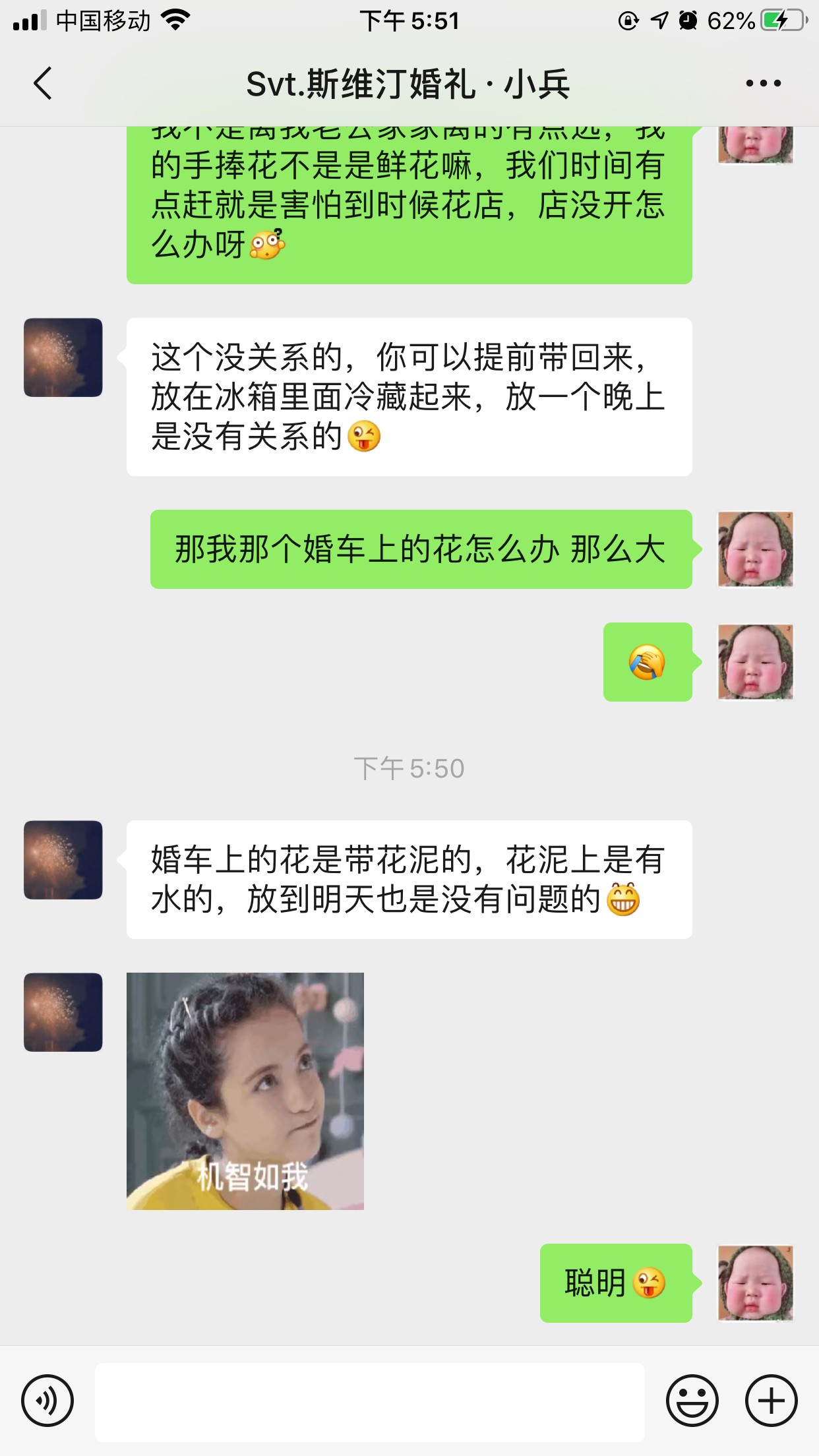Tap the message text field
Viewport: 819px width, 1456px height.
tap(370, 1402)
